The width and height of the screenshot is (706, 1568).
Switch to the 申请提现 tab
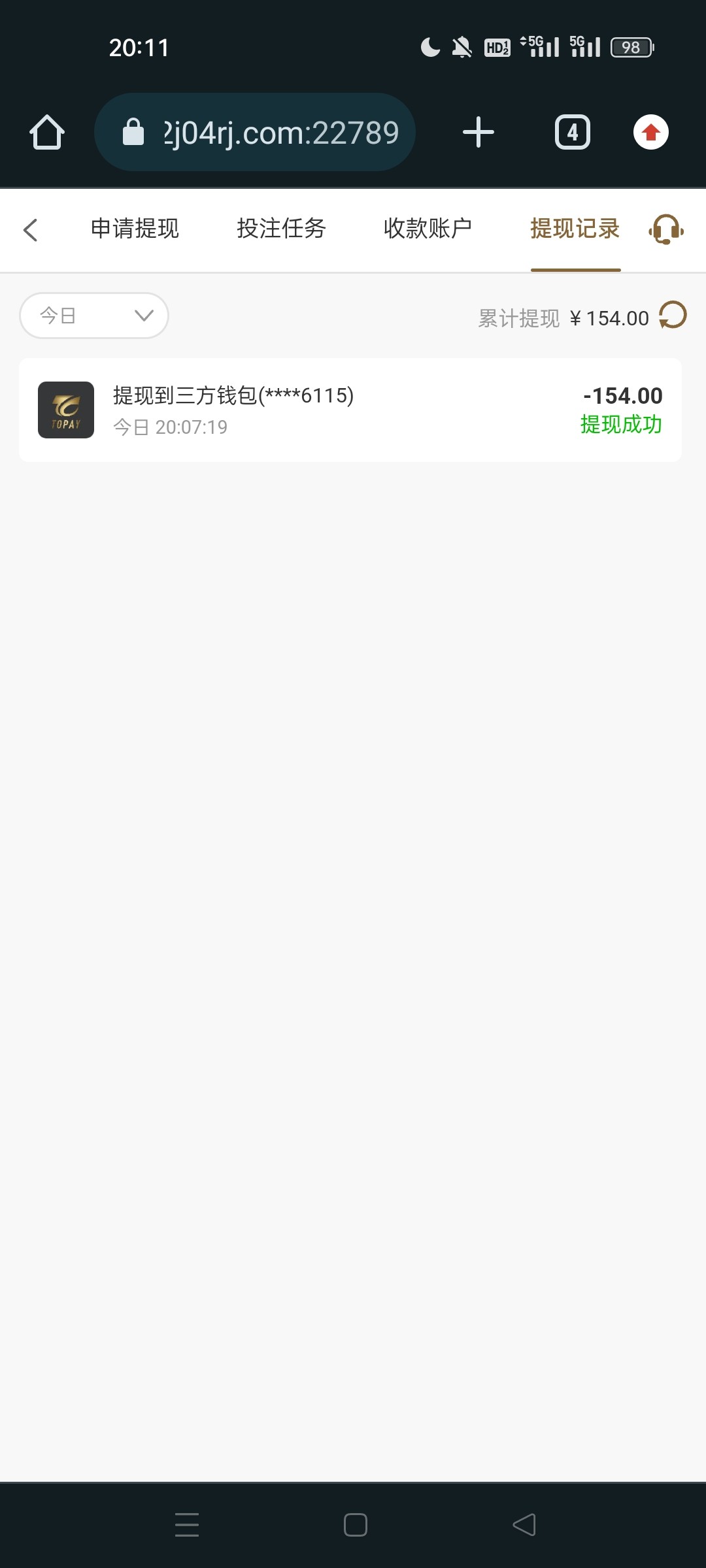(x=135, y=229)
